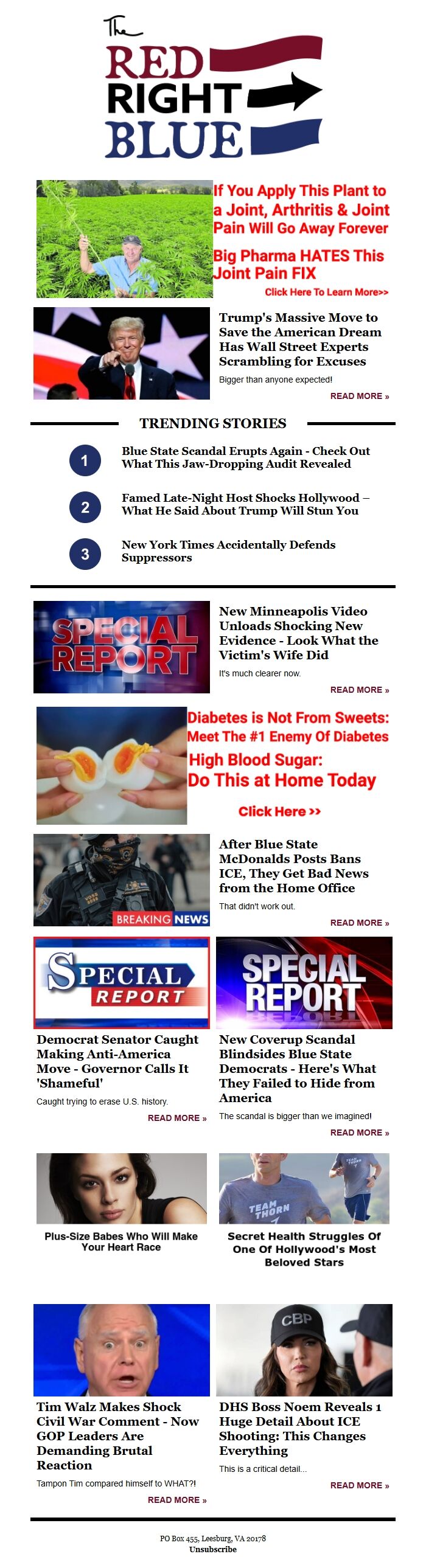Open the Breaking News ICE officer image
Image resolution: width=426 pixels, height=1568 pixels.
[x=121, y=879]
